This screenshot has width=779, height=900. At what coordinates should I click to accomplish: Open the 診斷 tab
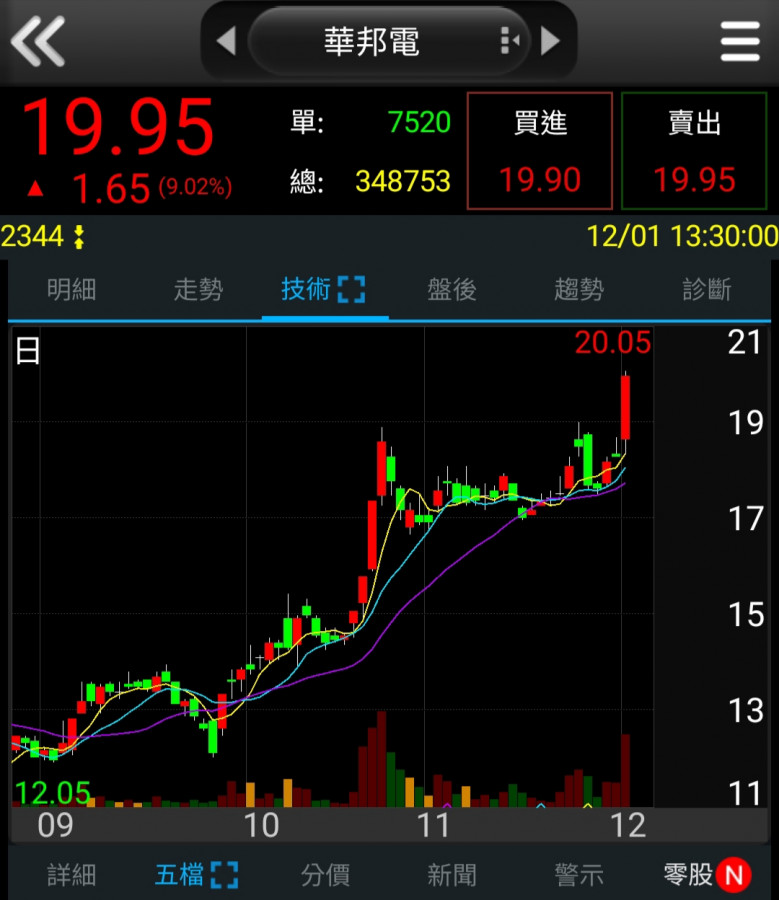707,290
